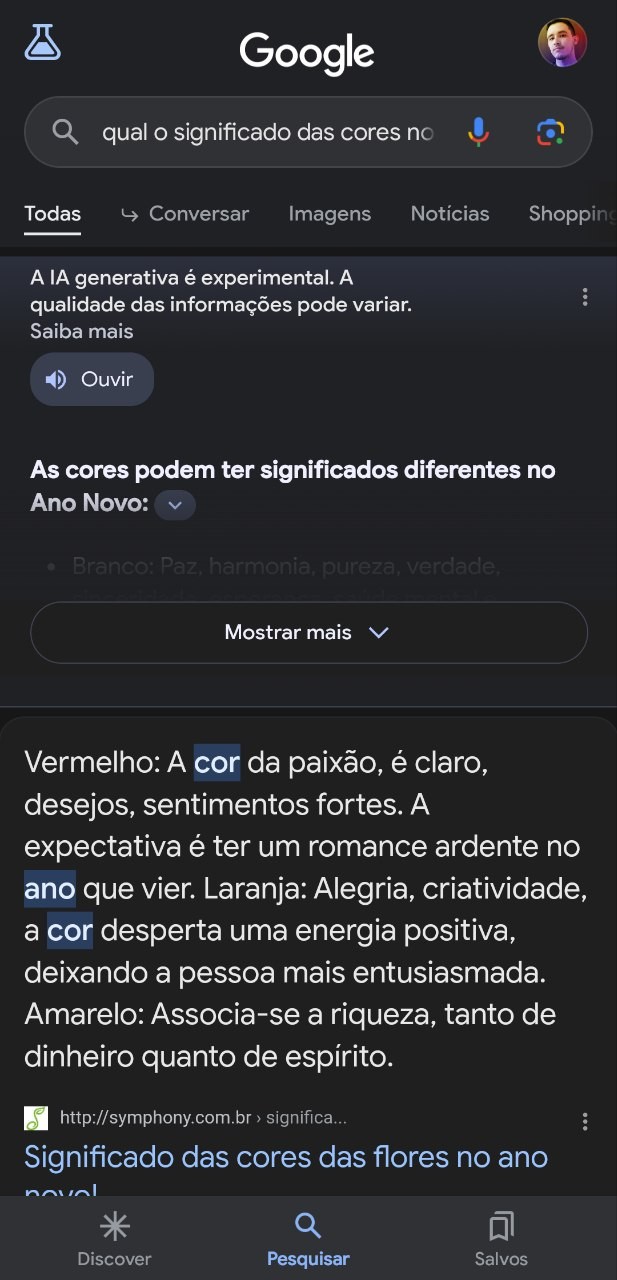Go to the Discover tab
Viewport: 617px width, 1280px height.
(x=115, y=1240)
